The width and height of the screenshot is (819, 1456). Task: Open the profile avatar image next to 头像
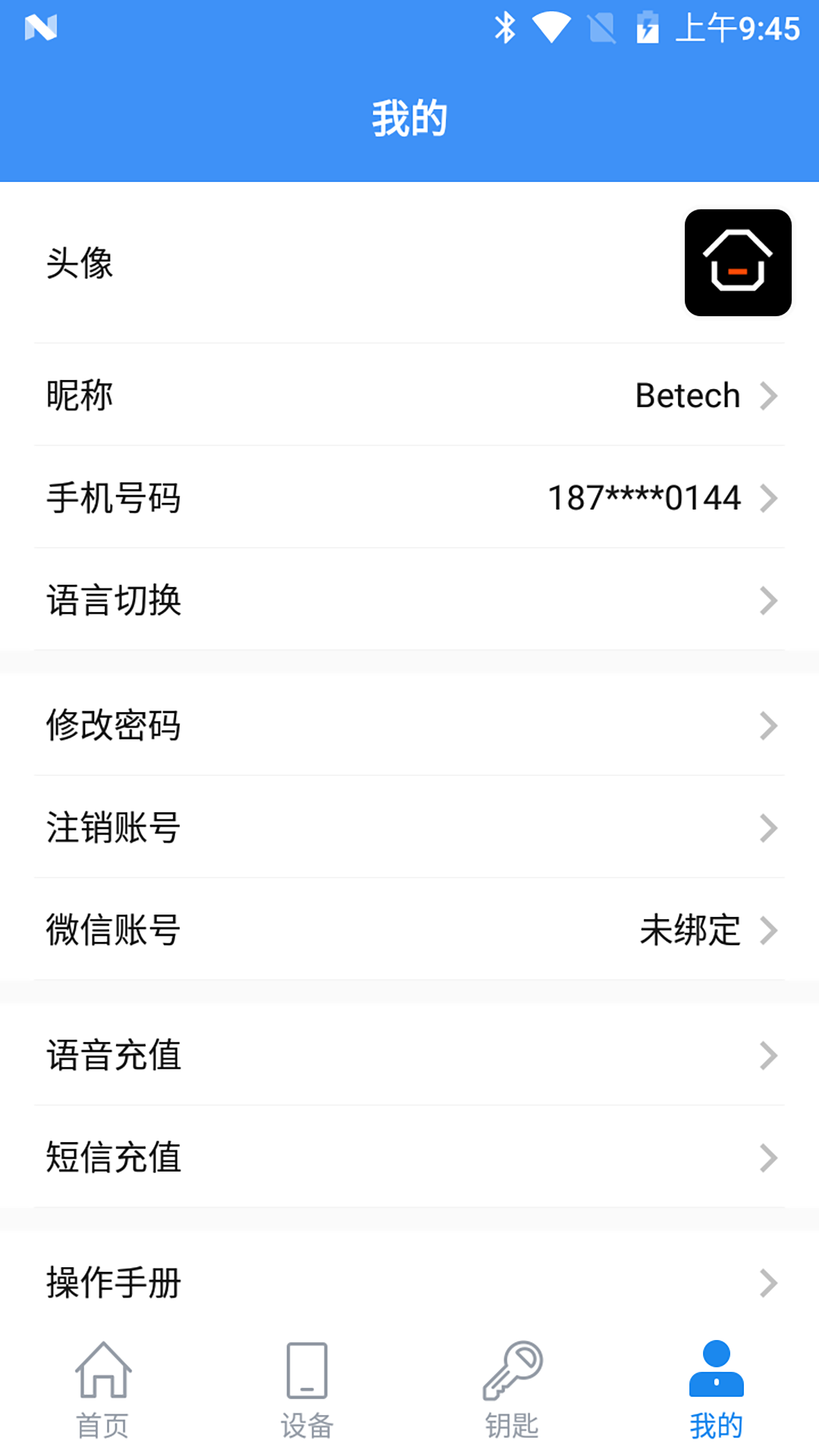click(736, 264)
